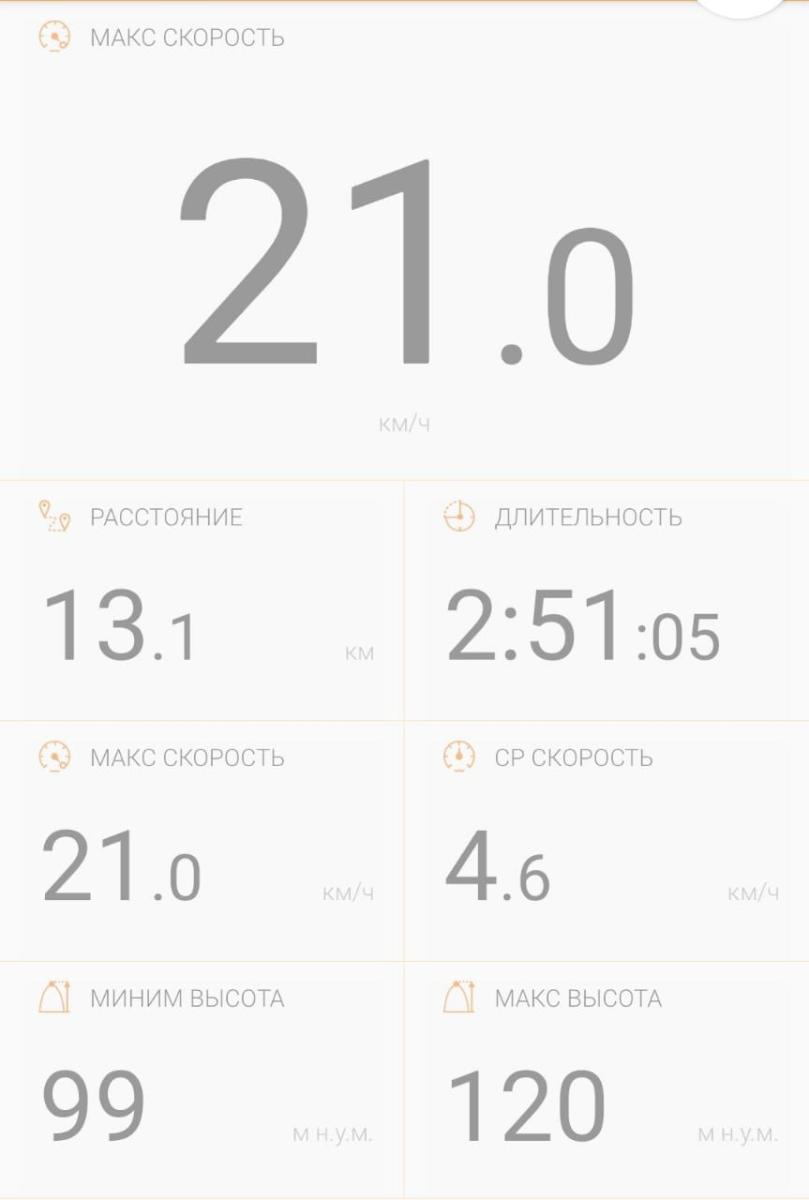Select the Расстояние 13.1 км tile
809x1200 pixels.
point(202,600)
